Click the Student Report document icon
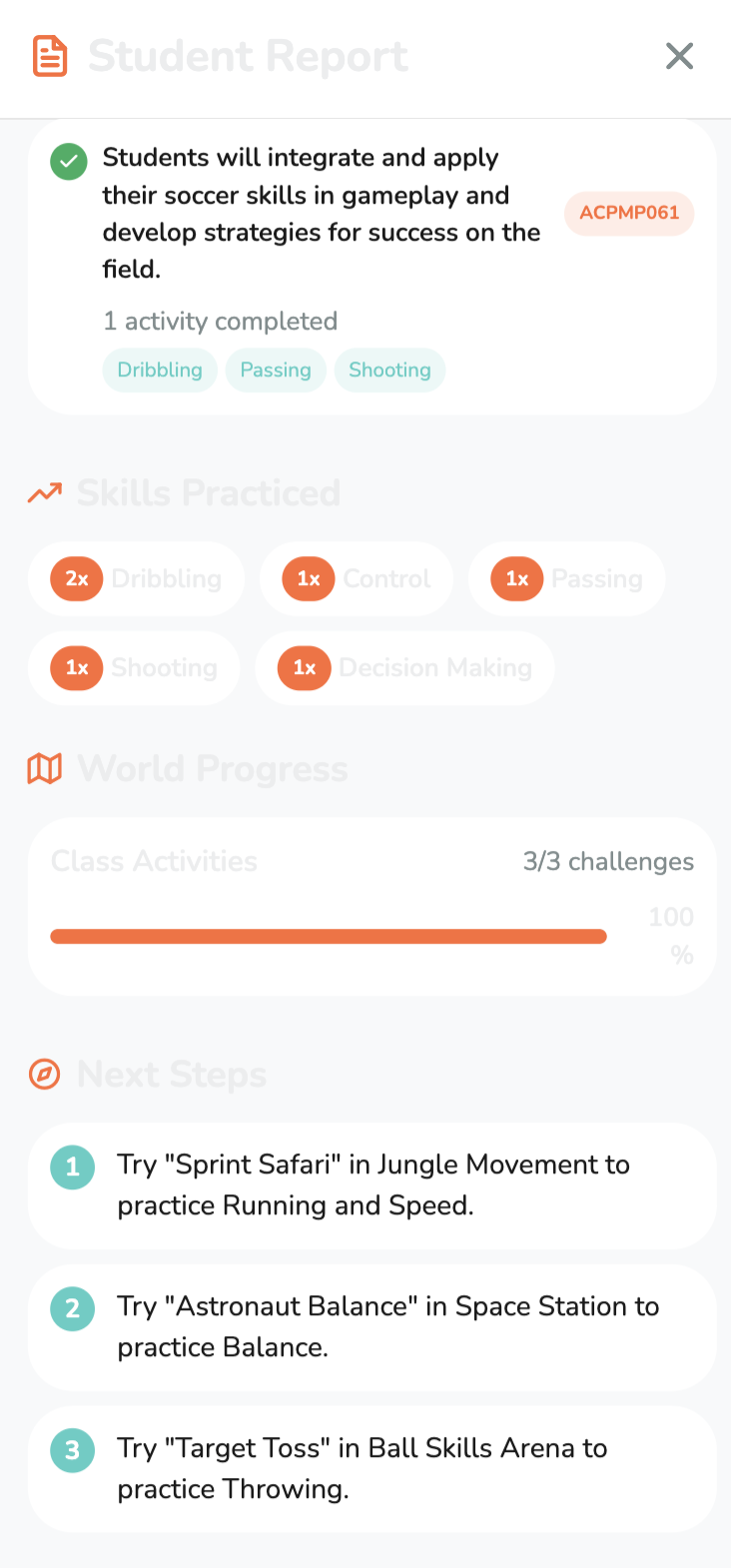 point(48,56)
